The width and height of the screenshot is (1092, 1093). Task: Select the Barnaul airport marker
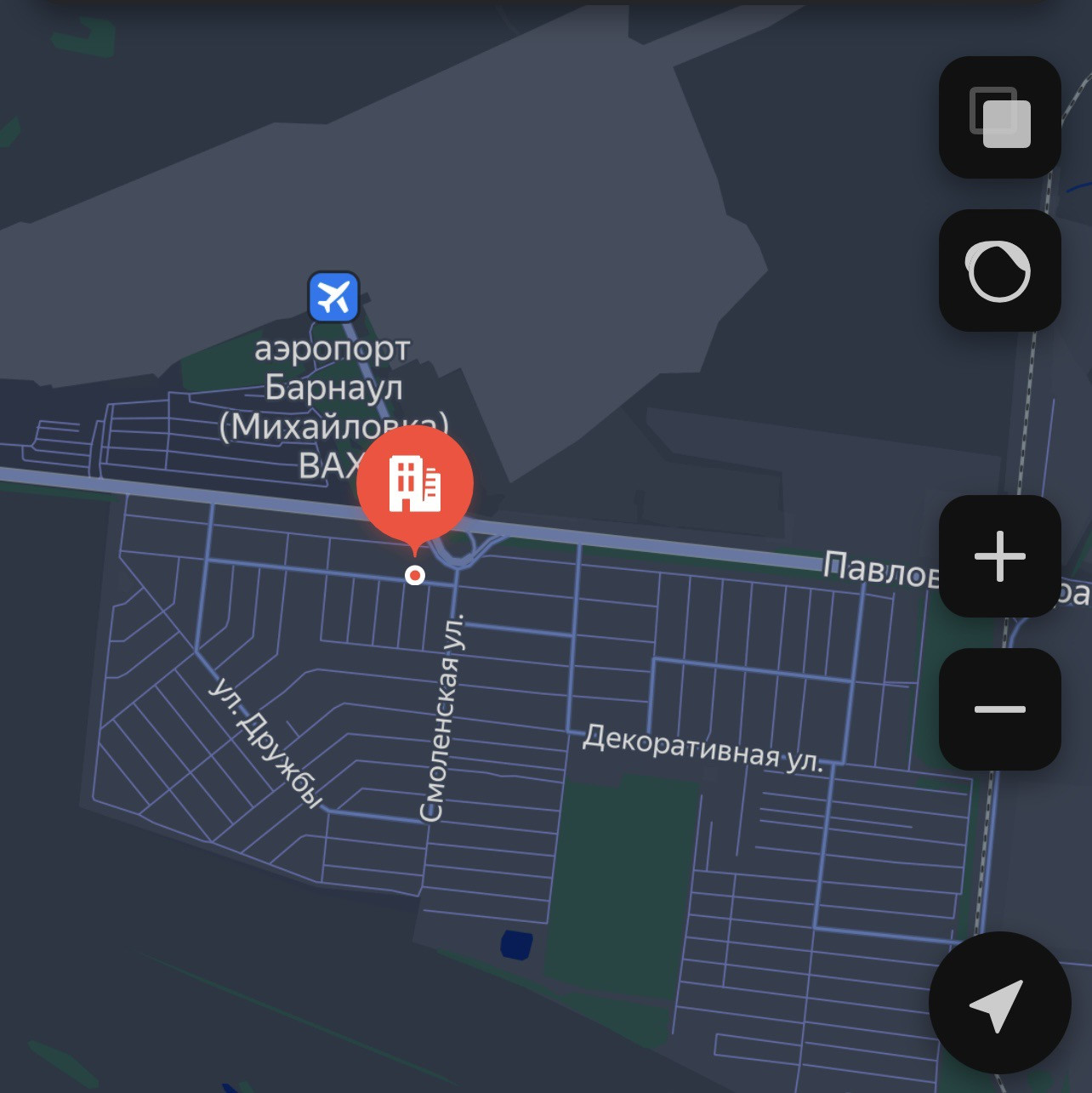(333, 297)
